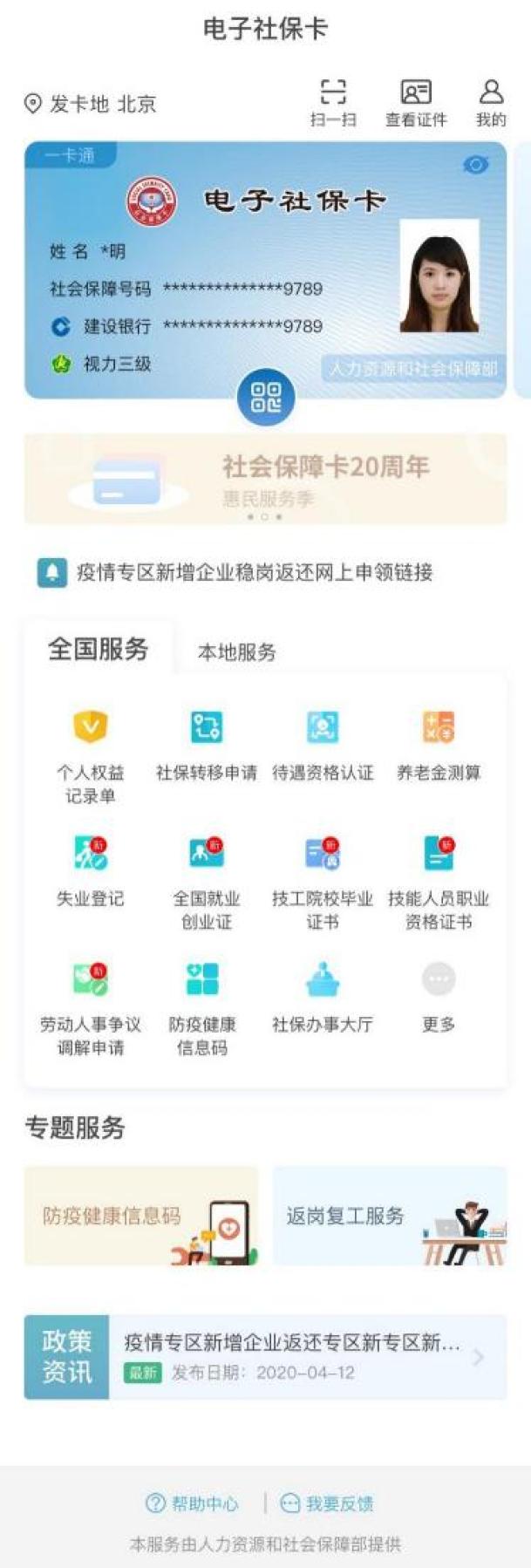This screenshot has height=1568, width=531.
Task: Open the 扫一扫 scanner
Action: [333, 103]
